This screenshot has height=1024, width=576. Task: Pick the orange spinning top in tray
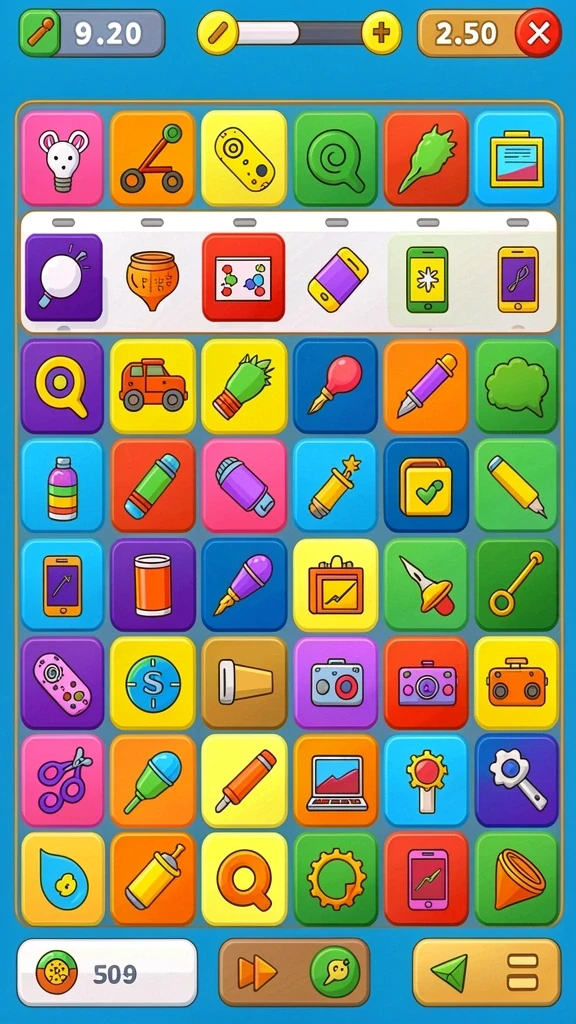click(x=152, y=277)
